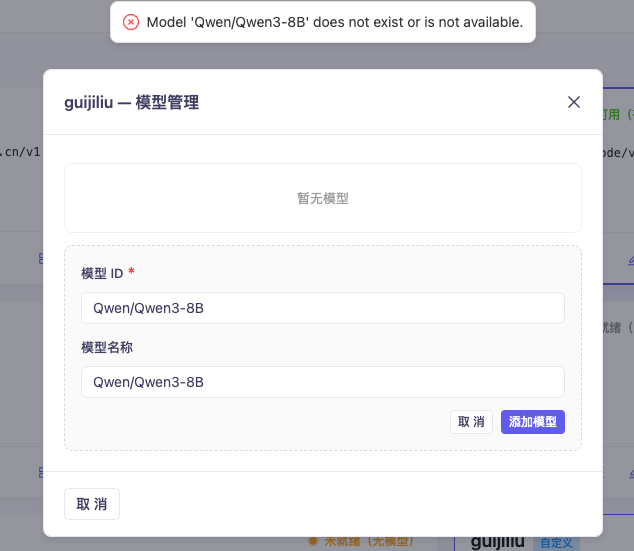Tap the purple 添加模型 button
634x551 pixels.
pyautogui.click(x=532, y=422)
